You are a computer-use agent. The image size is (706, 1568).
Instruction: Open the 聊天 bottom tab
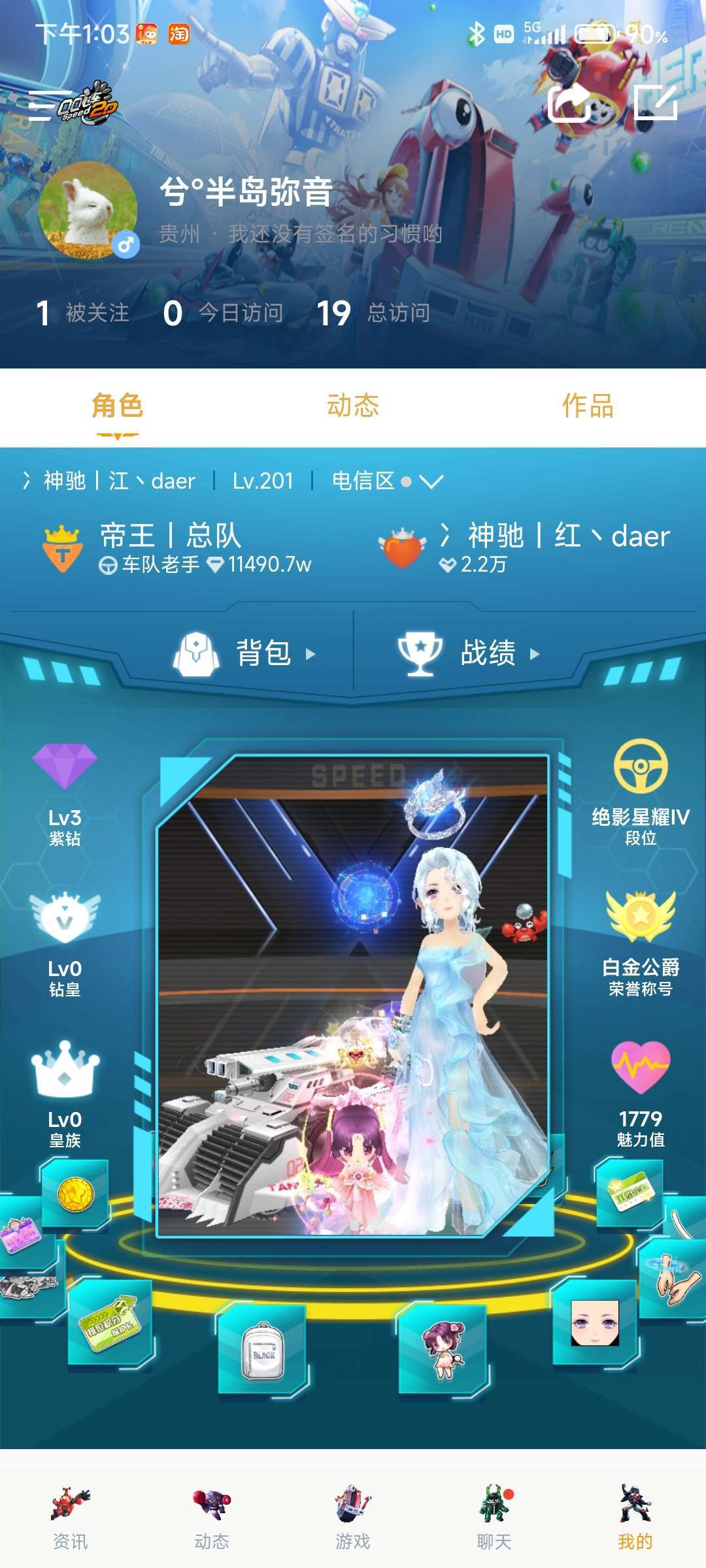[x=494, y=1517]
